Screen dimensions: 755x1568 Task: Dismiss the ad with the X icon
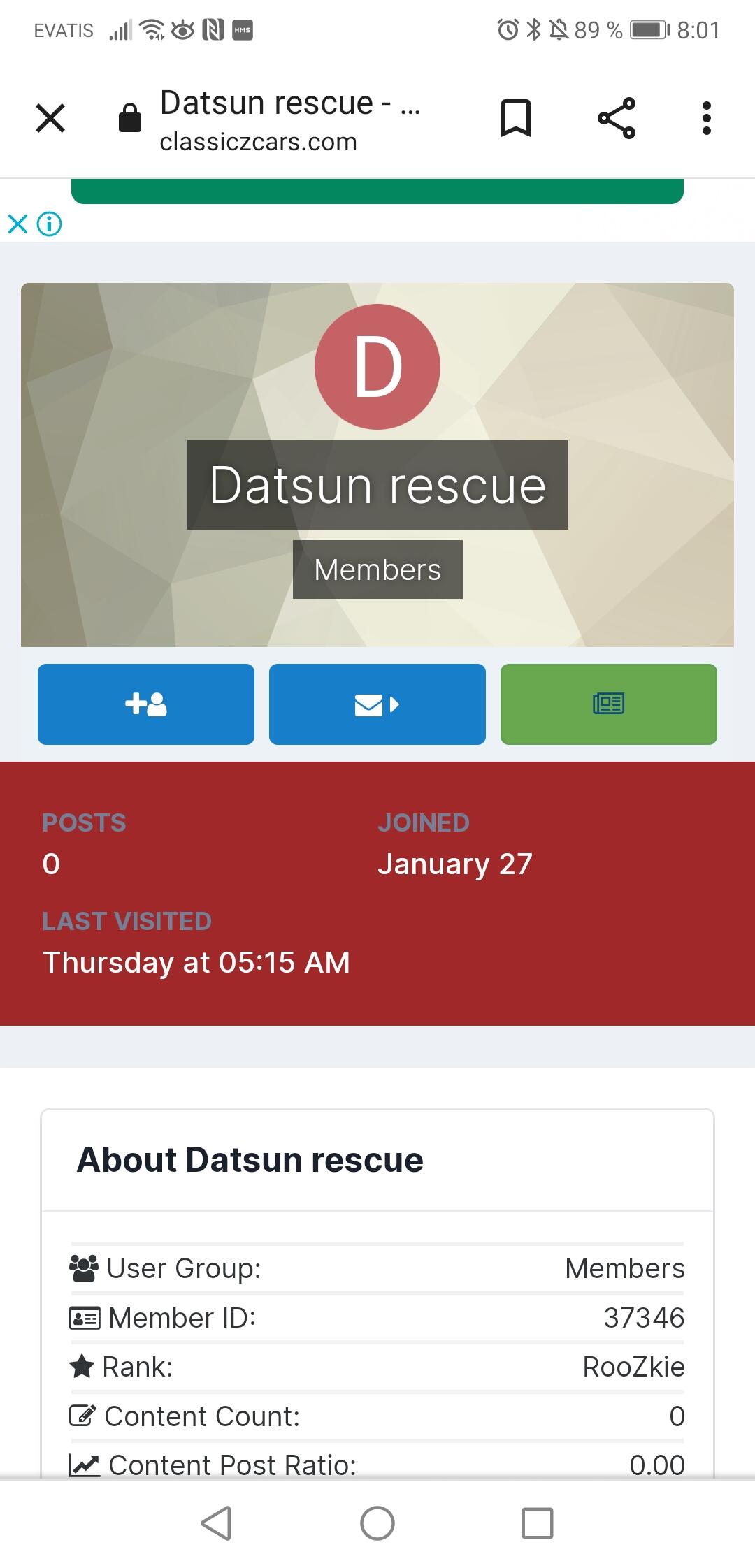click(x=17, y=224)
